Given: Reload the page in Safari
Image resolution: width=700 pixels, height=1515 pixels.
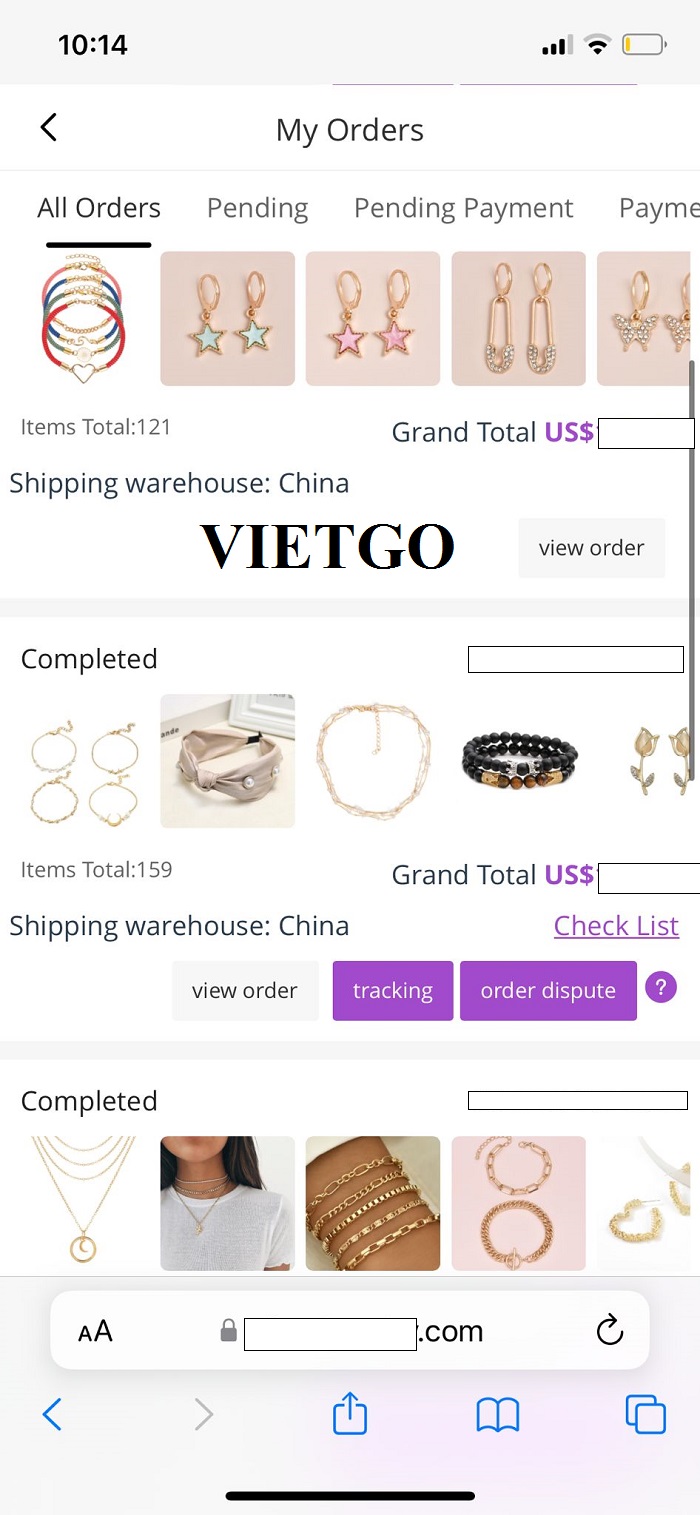Looking at the screenshot, I should click(609, 1330).
